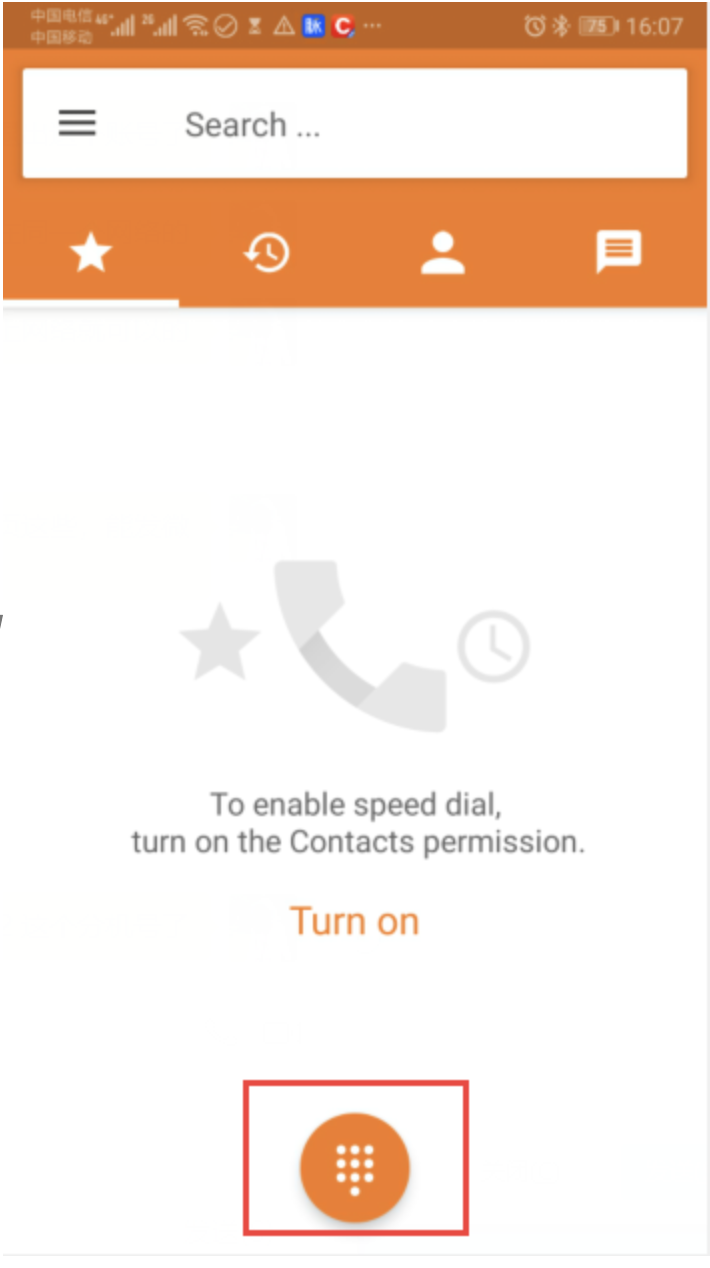Tap the Search field
The width and height of the screenshot is (710, 1268).
click(x=355, y=124)
